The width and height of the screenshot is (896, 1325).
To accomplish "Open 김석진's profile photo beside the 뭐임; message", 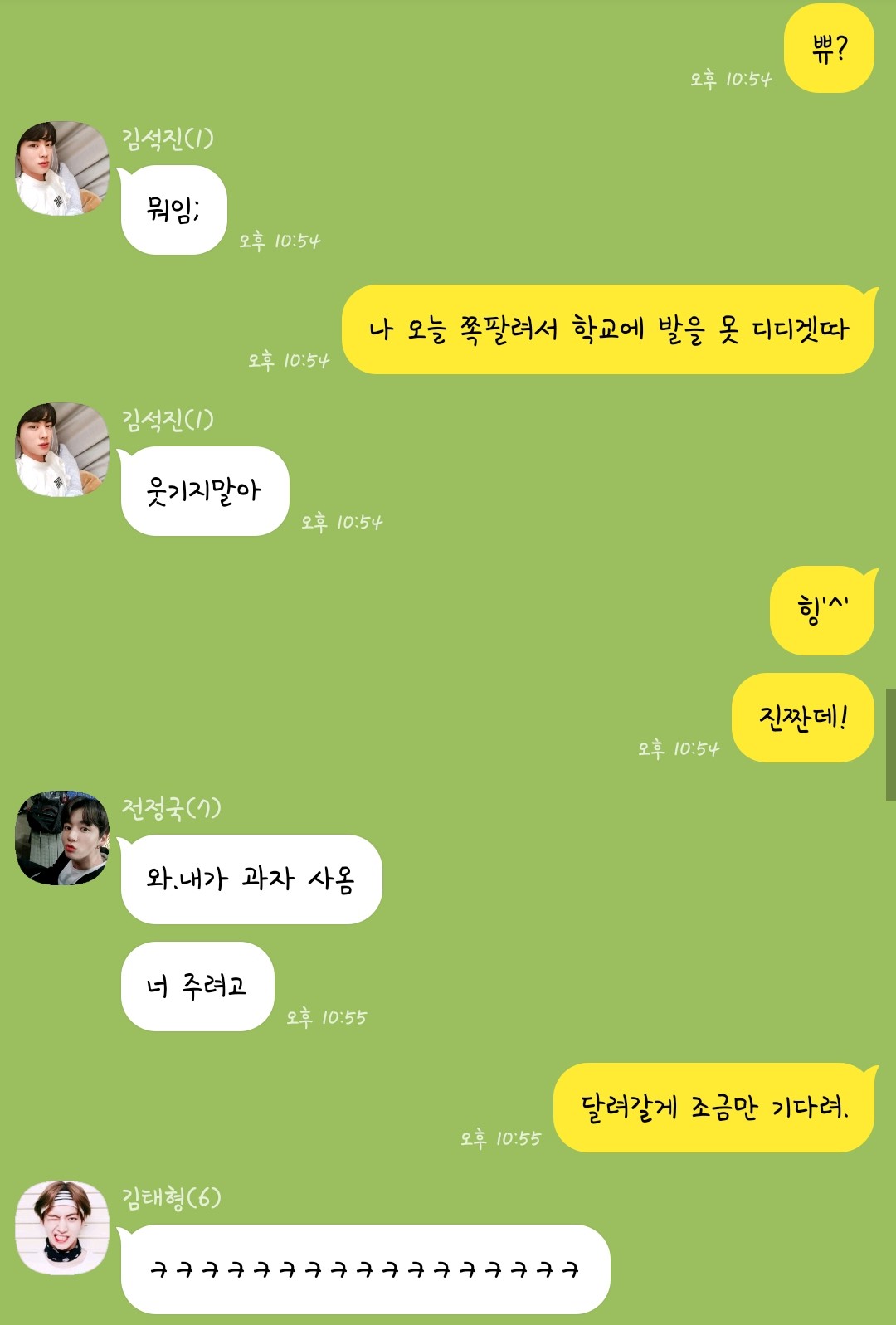I will [62, 168].
